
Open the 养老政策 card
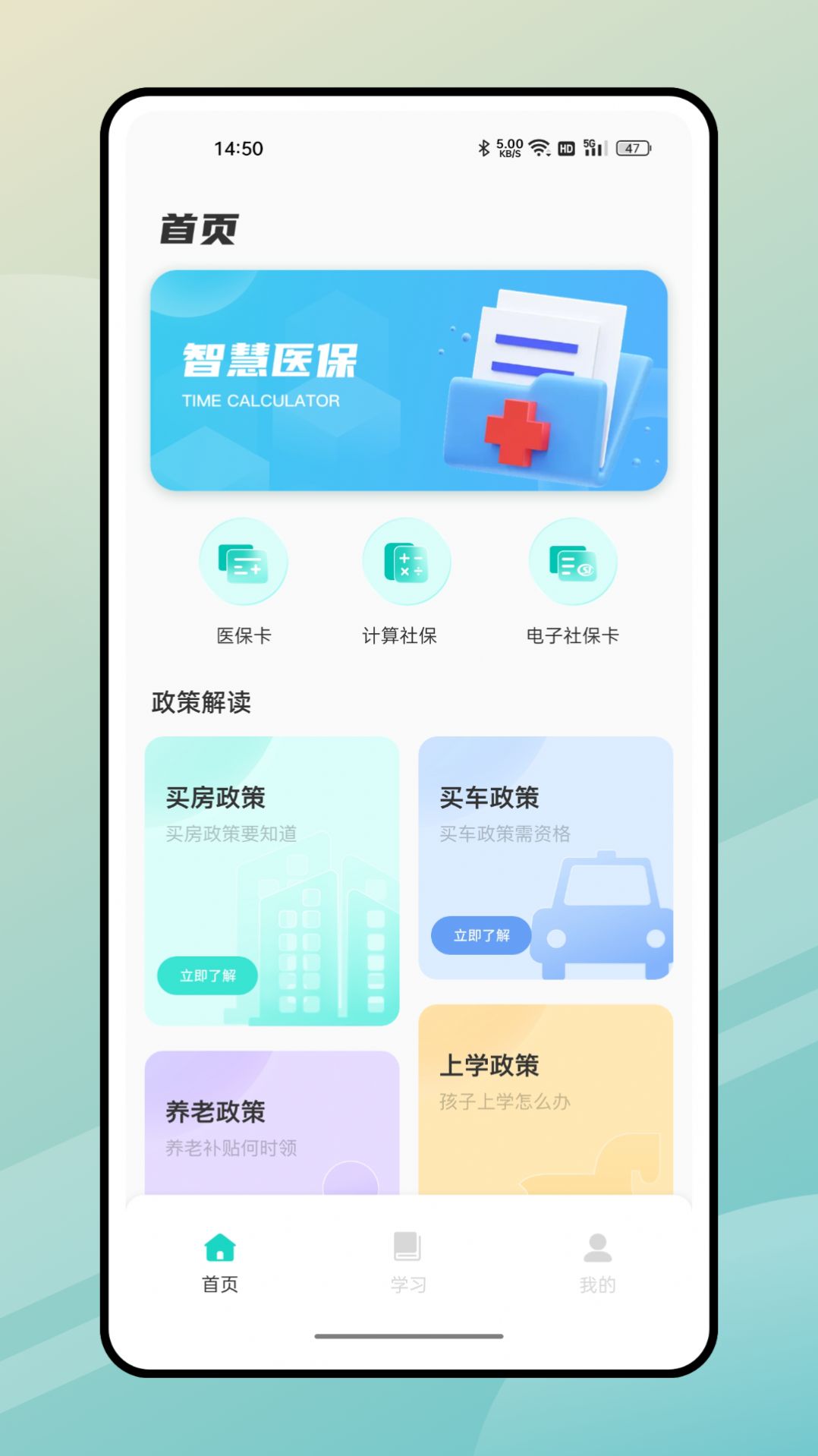click(272, 1124)
